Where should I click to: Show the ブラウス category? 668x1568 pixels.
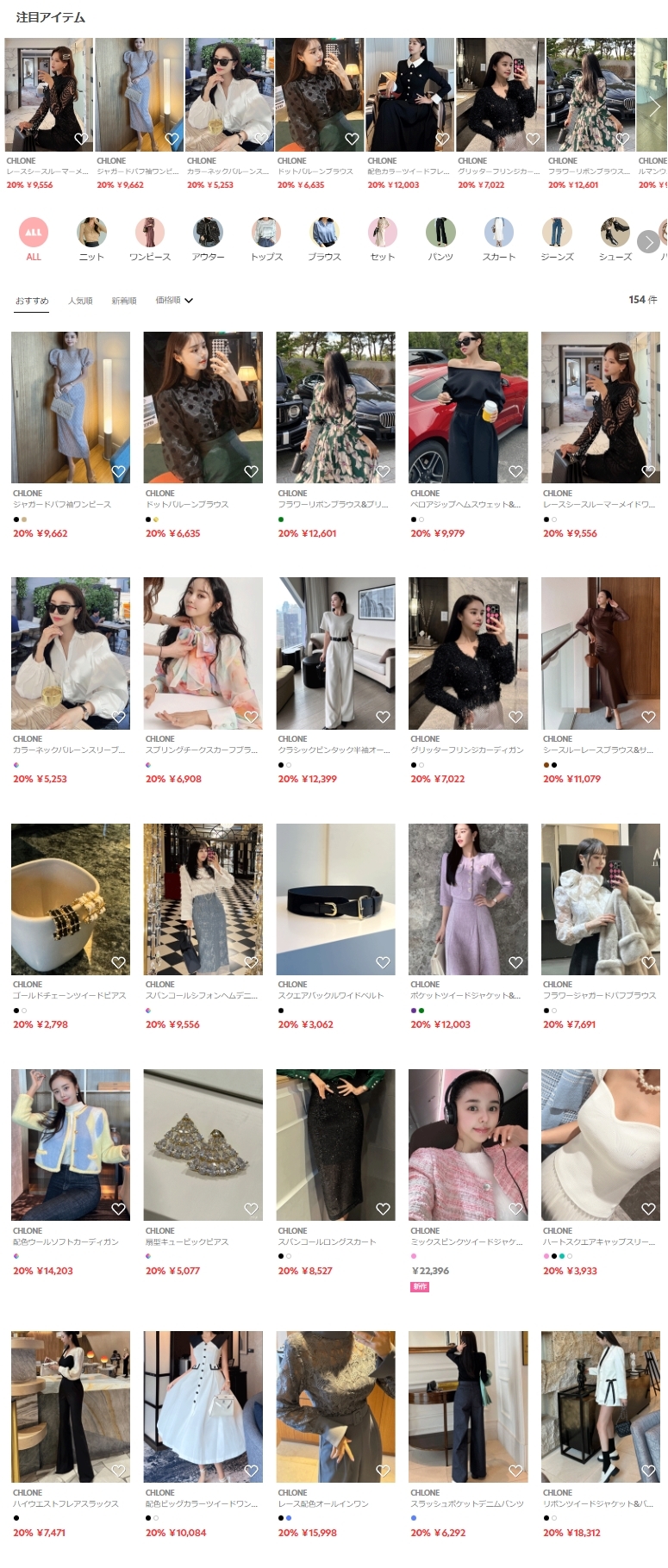324,233
